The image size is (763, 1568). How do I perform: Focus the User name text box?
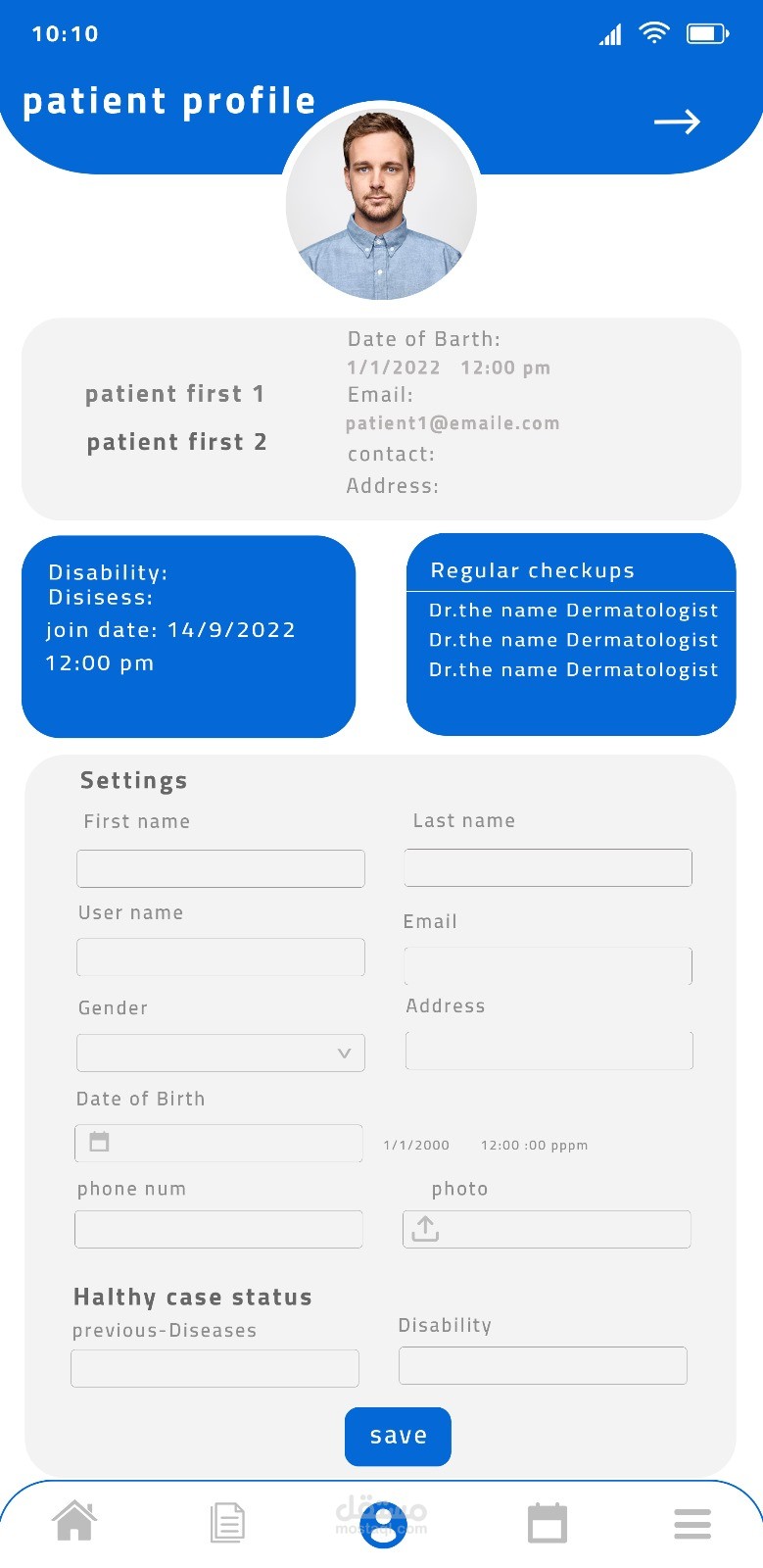[x=220, y=956]
